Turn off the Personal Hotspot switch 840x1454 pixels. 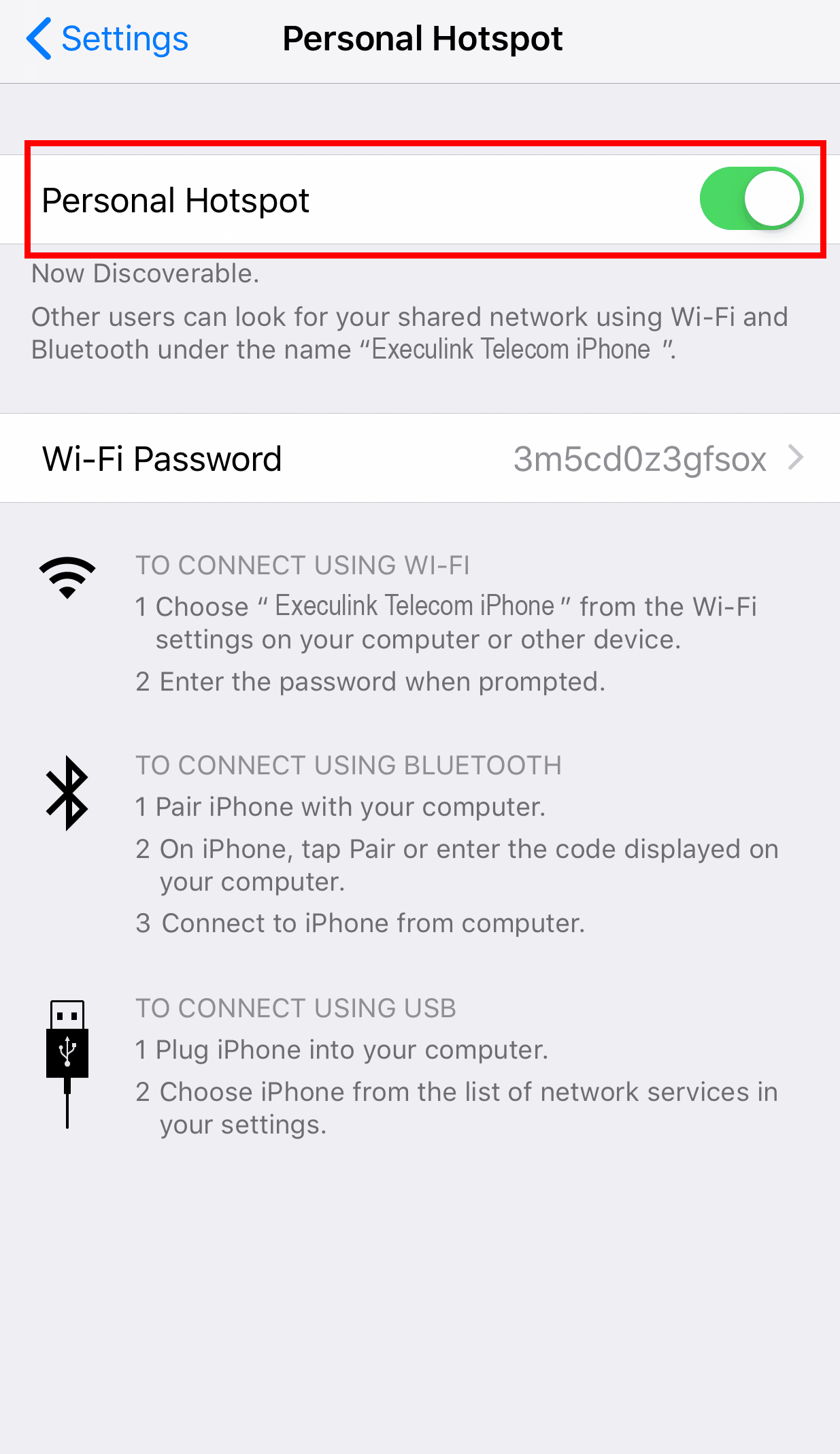coord(752,199)
